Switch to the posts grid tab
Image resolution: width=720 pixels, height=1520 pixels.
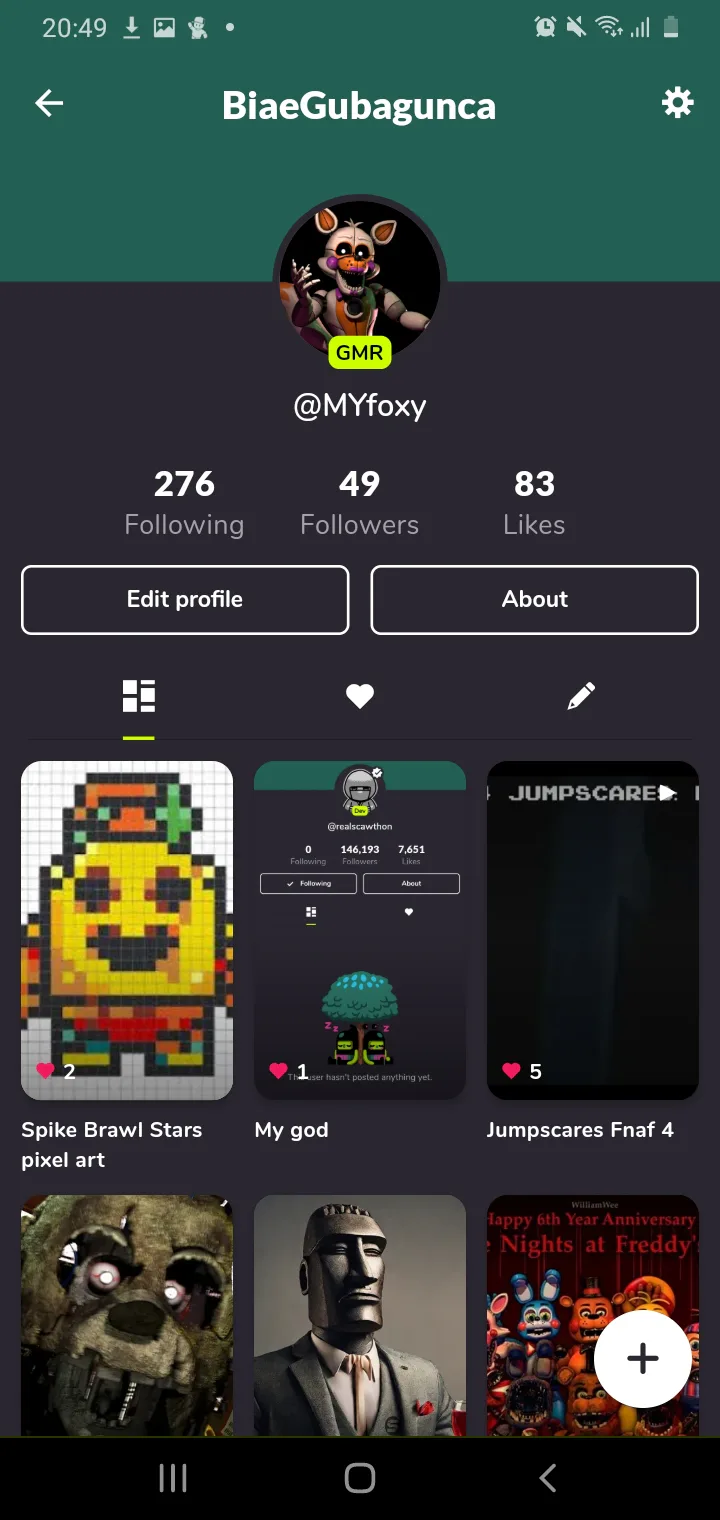pos(139,696)
